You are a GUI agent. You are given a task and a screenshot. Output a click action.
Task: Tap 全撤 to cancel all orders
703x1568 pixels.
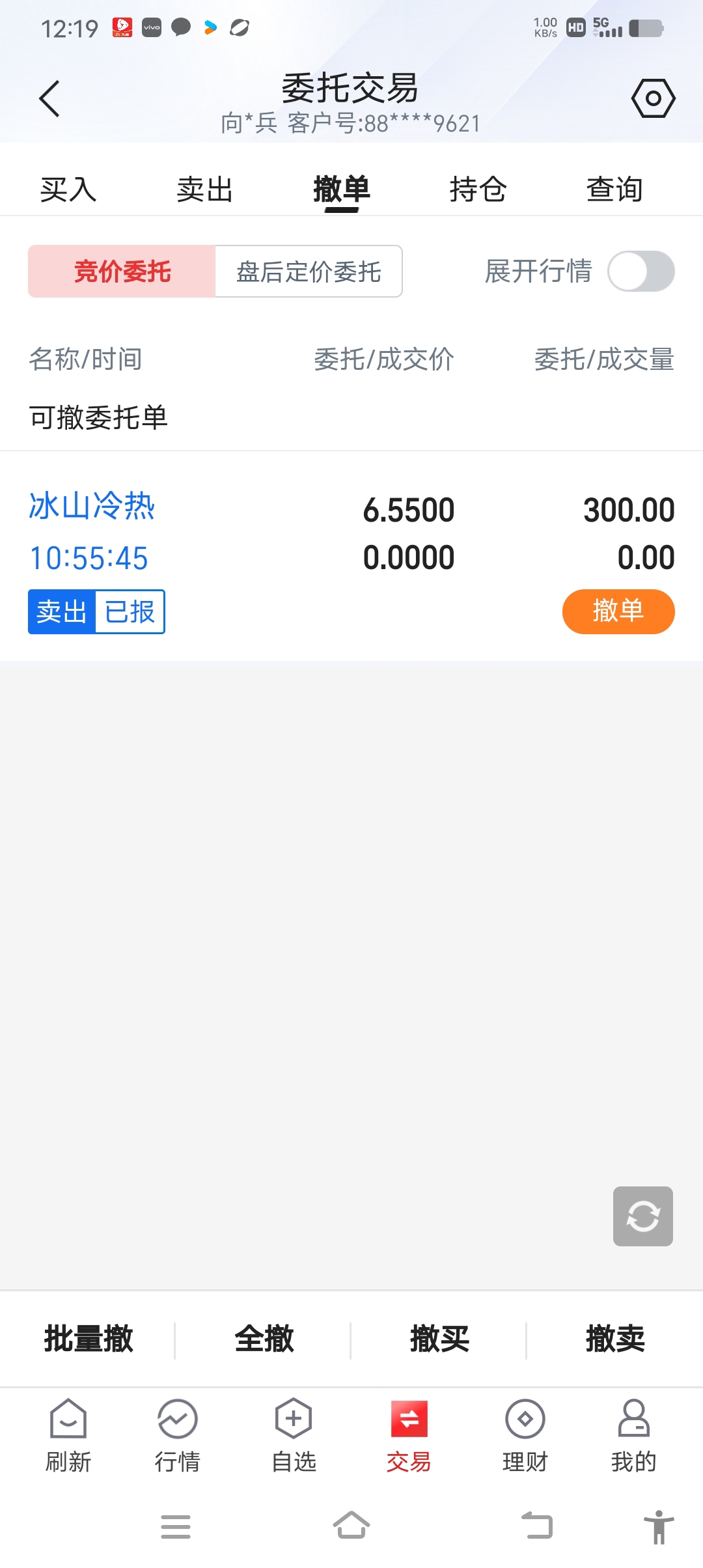pyautogui.click(x=264, y=1339)
